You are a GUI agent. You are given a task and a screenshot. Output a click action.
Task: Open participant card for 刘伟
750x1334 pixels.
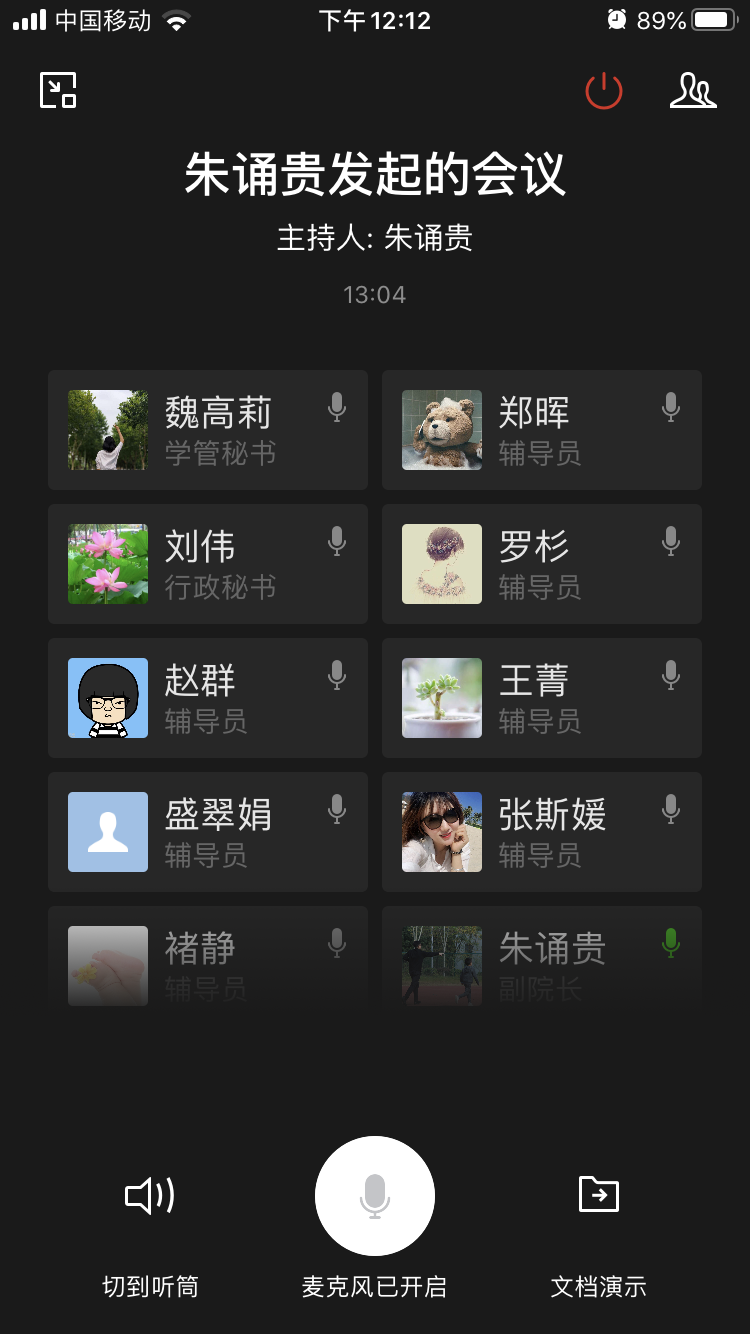(208, 564)
